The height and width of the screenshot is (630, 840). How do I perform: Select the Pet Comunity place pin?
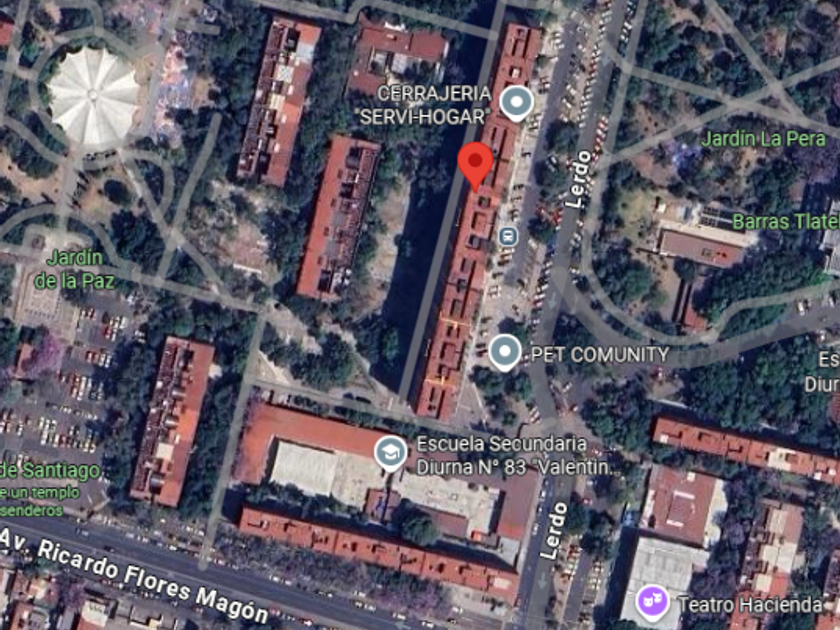(x=505, y=352)
